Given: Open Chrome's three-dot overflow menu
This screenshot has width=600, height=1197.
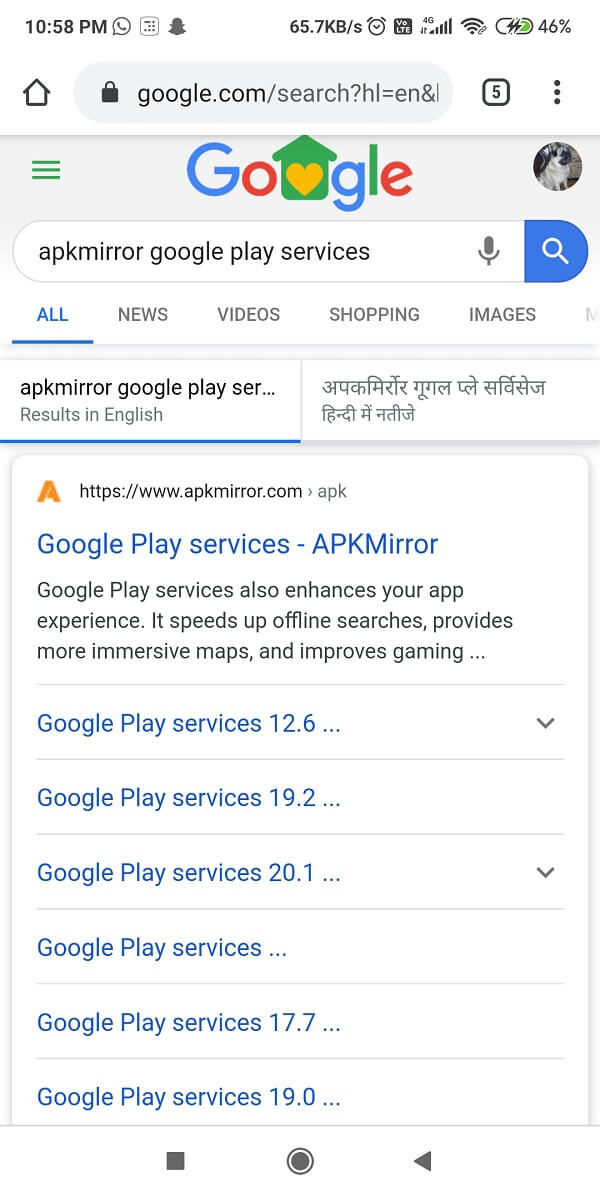Looking at the screenshot, I should point(557,92).
